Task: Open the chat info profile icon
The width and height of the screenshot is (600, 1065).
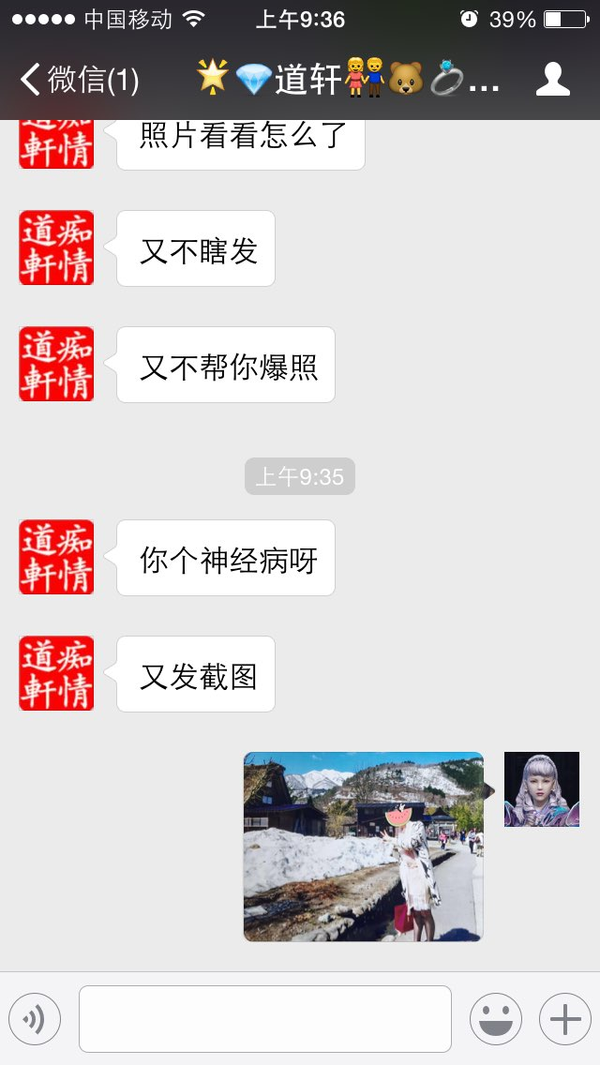Action: pyautogui.click(x=552, y=79)
